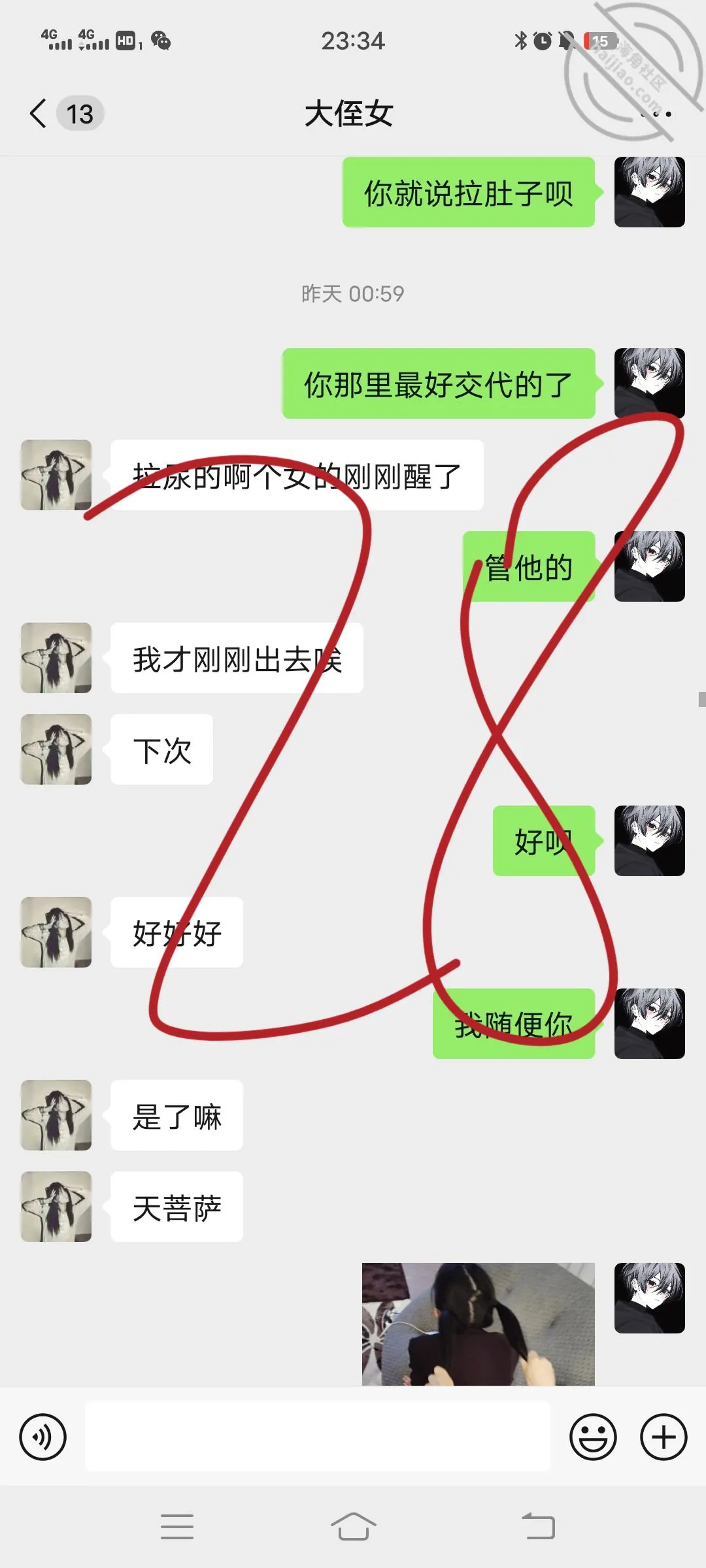
Task: Open the chat info three-dot menu
Action: (657, 114)
